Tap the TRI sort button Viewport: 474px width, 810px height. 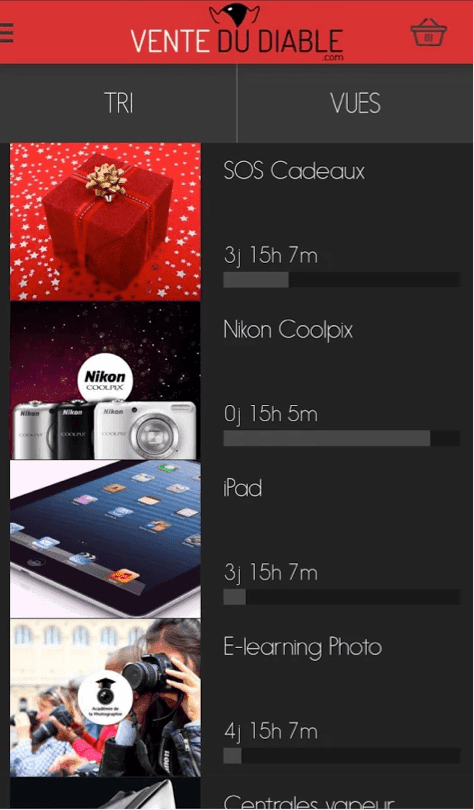(118, 103)
